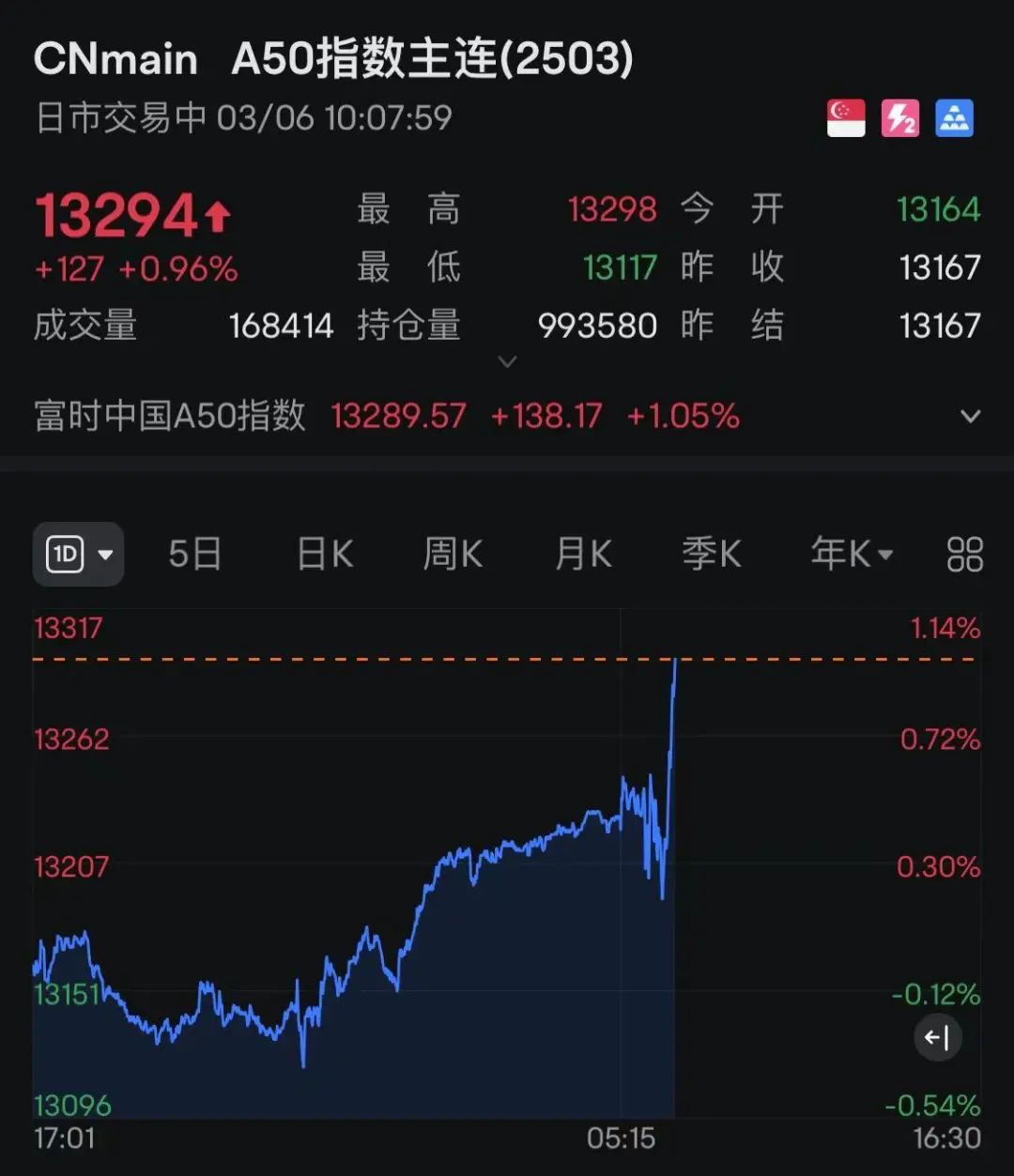
Task: Select the 月K chart tab
Action: coord(583,554)
